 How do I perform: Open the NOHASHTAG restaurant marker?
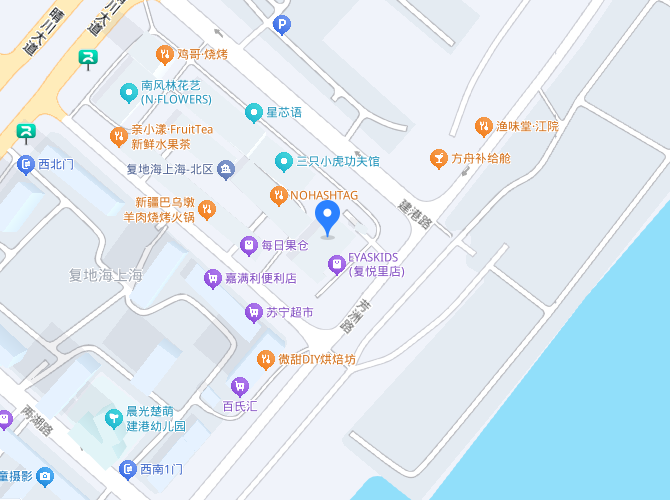[x=278, y=195]
